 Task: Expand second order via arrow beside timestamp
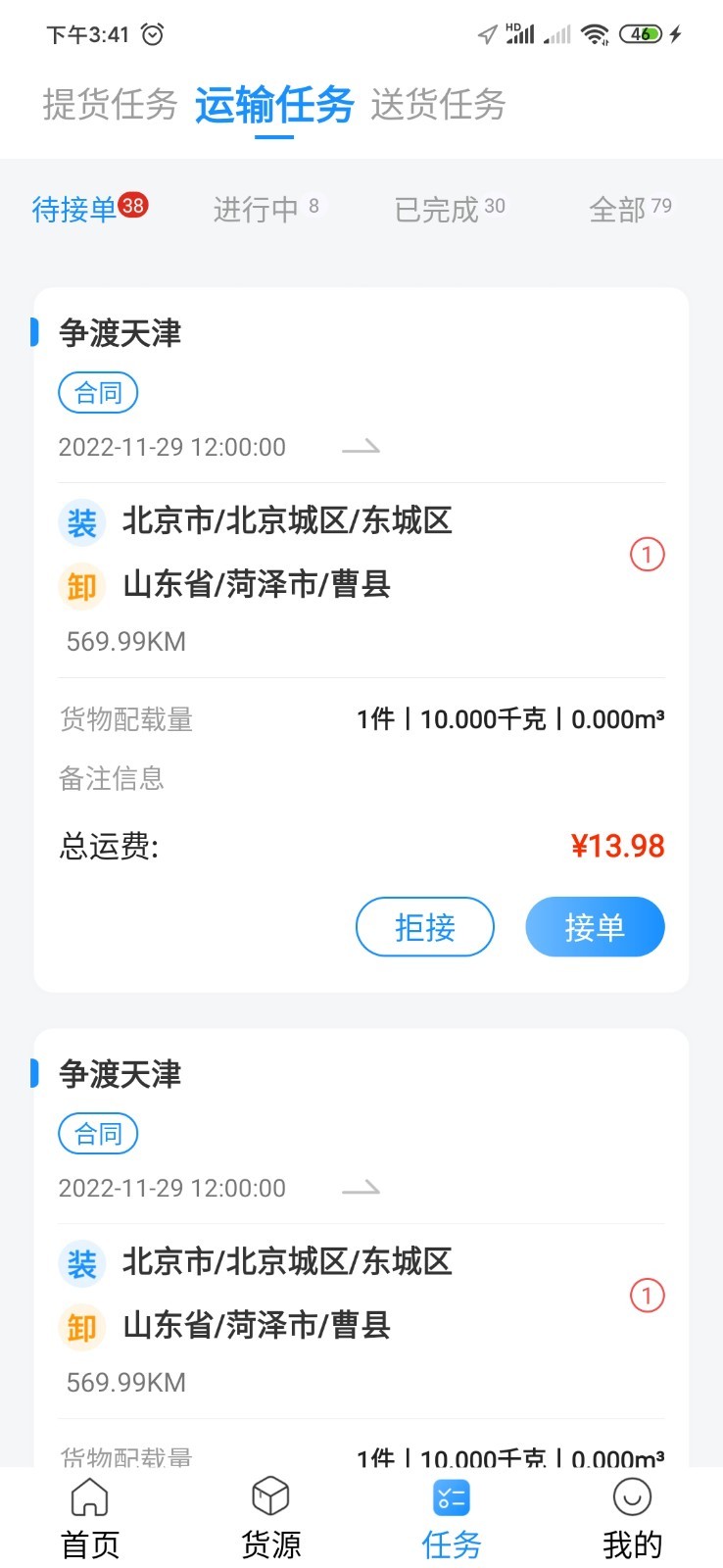point(361,1188)
